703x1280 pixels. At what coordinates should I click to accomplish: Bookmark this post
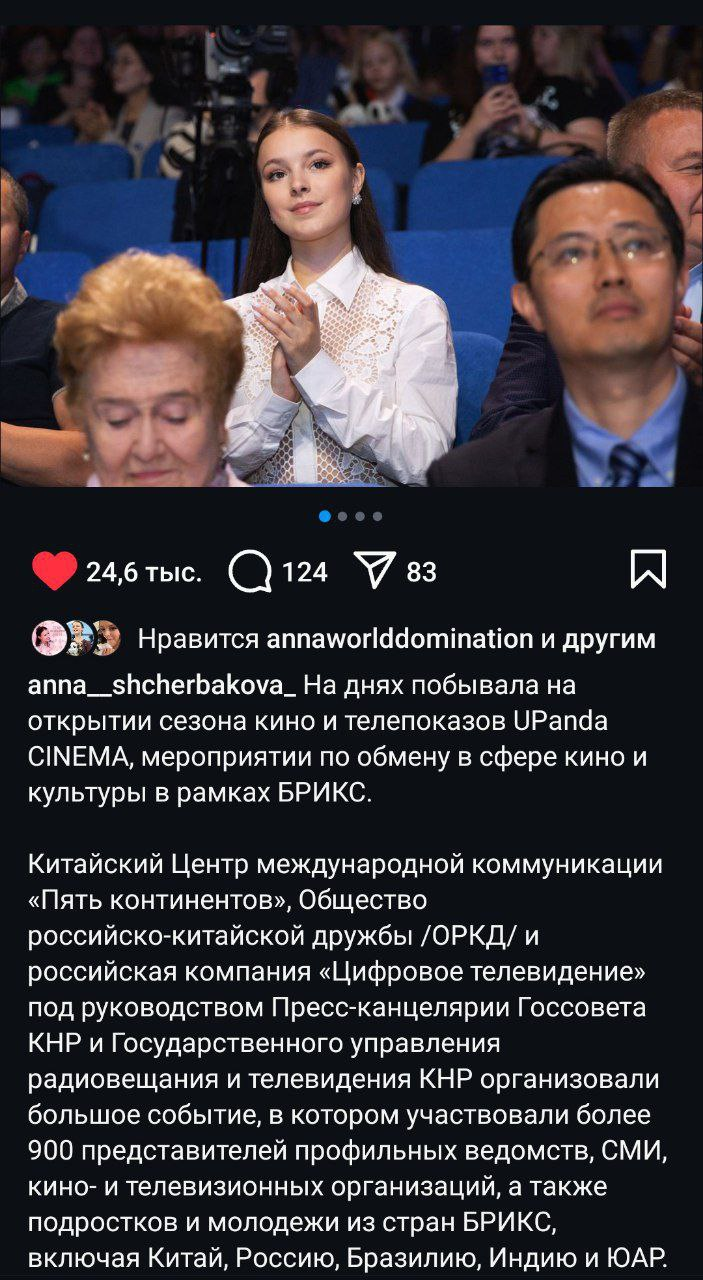(649, 571)
